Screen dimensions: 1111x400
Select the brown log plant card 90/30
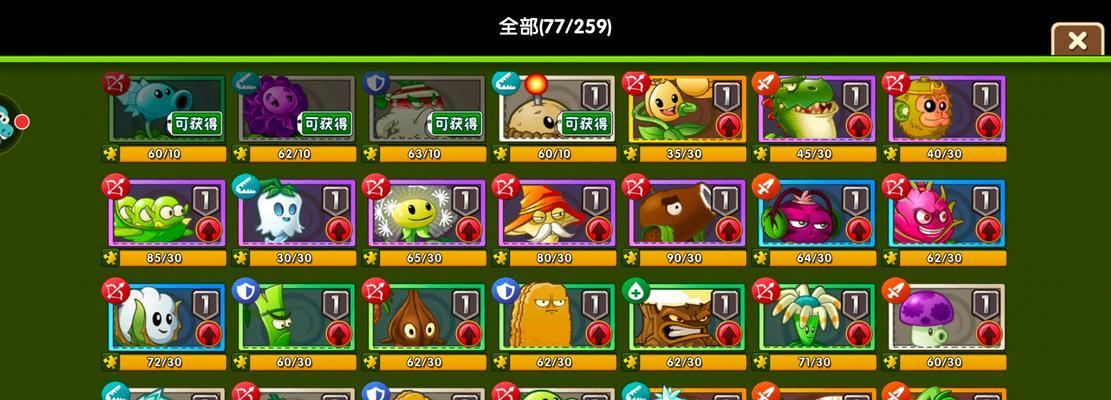(686, 213)
